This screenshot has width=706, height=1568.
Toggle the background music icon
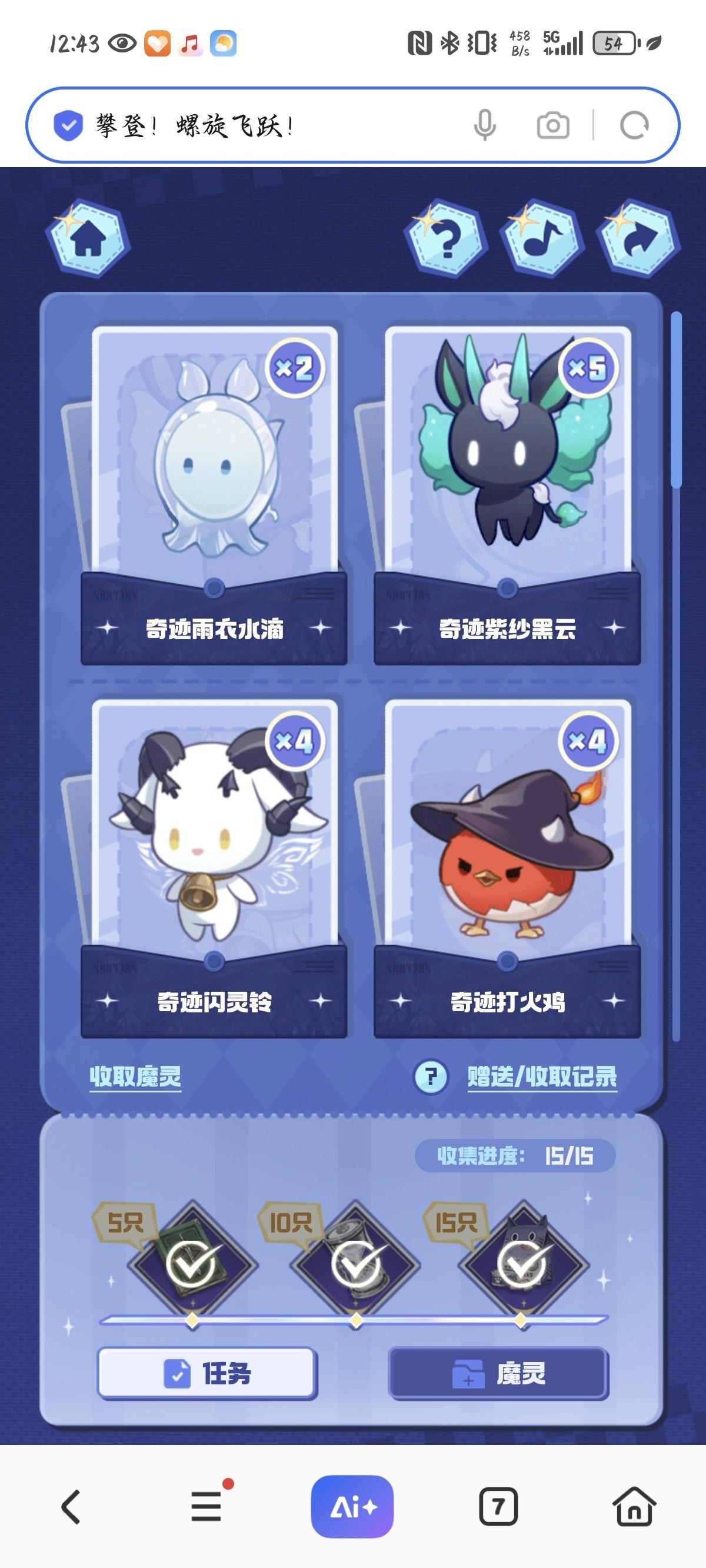[x=542, y=239]
